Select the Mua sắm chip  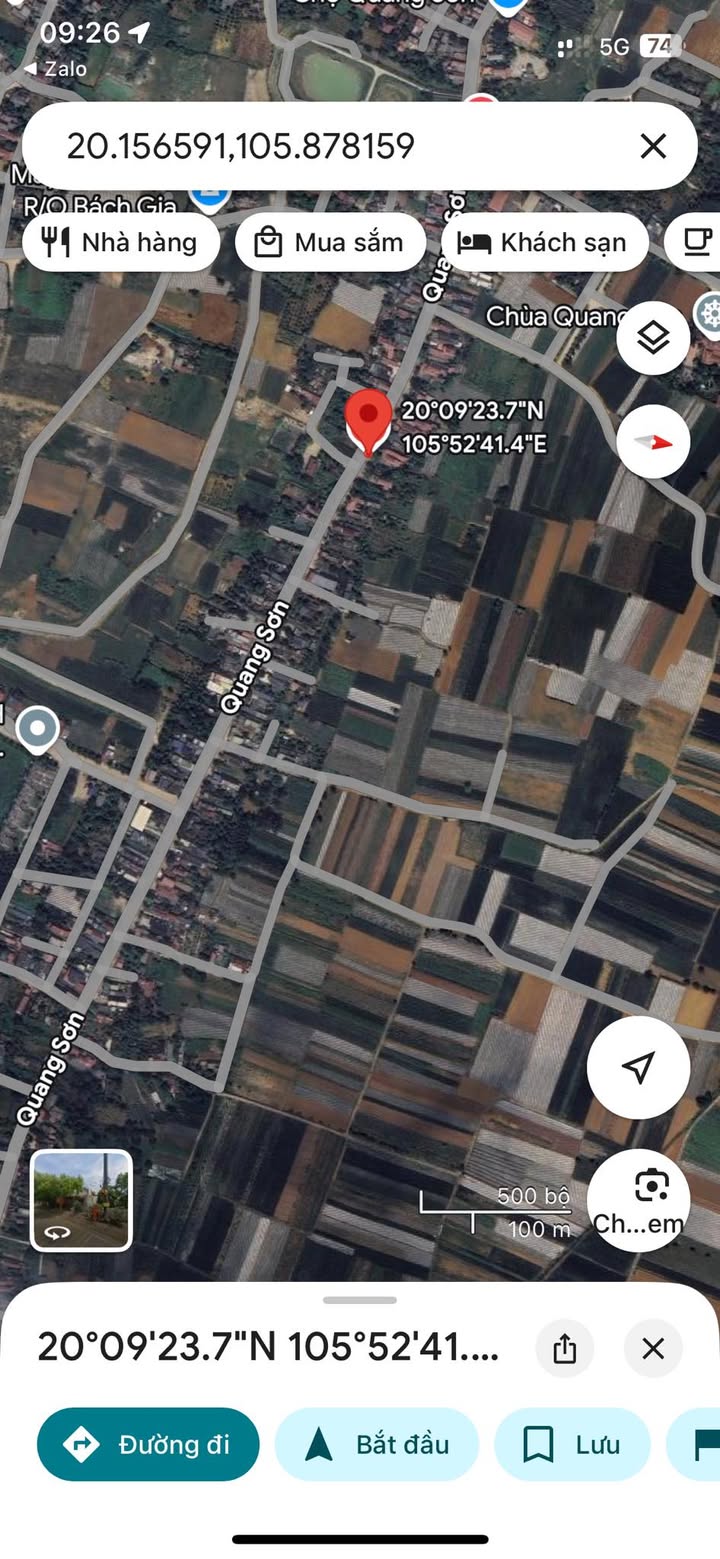point(330,242)
